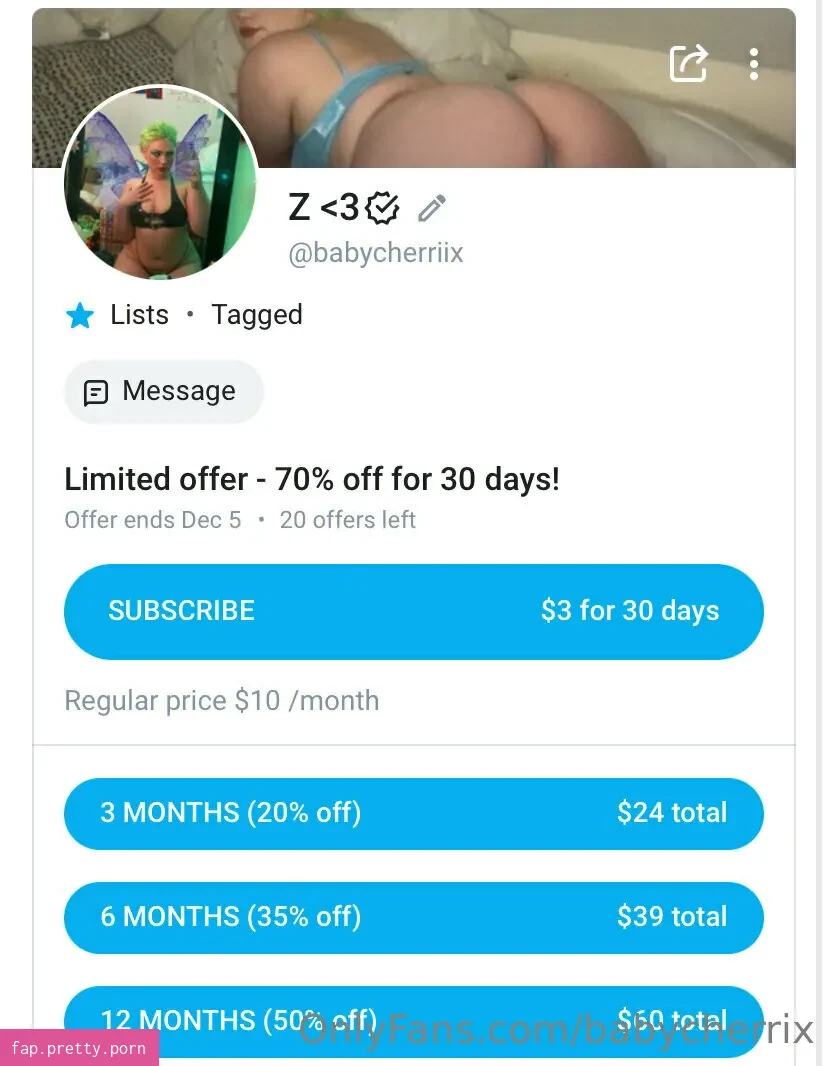Open Lists with the star icon

click(x=117, y=315)
